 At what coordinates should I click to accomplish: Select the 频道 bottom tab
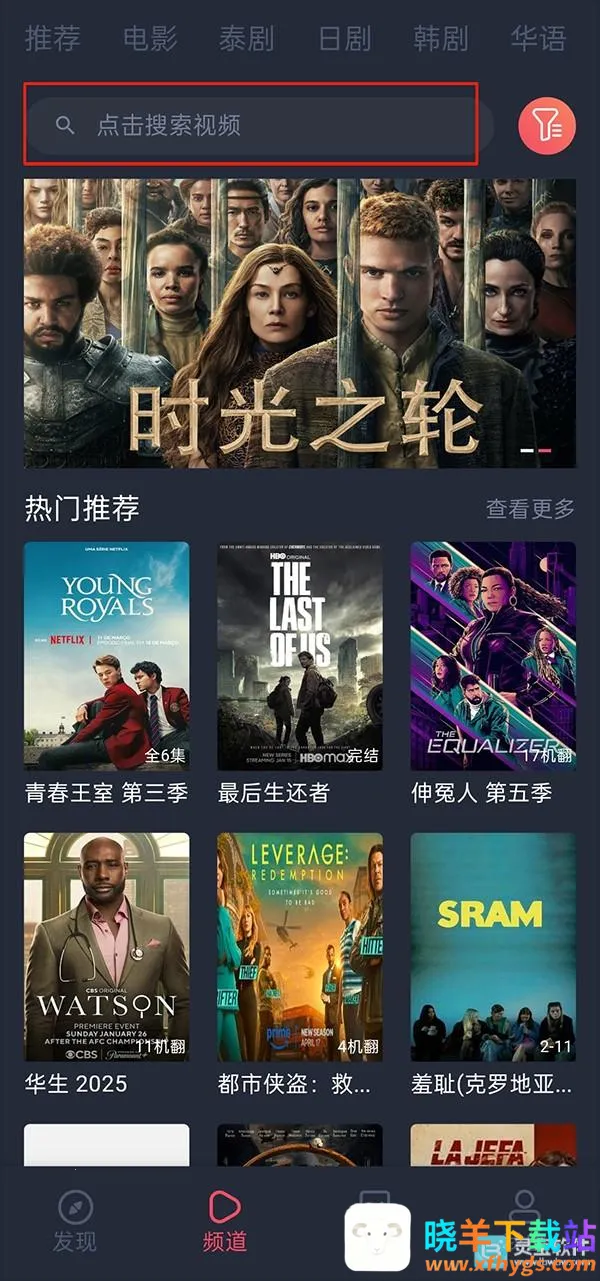[225, 1222]
